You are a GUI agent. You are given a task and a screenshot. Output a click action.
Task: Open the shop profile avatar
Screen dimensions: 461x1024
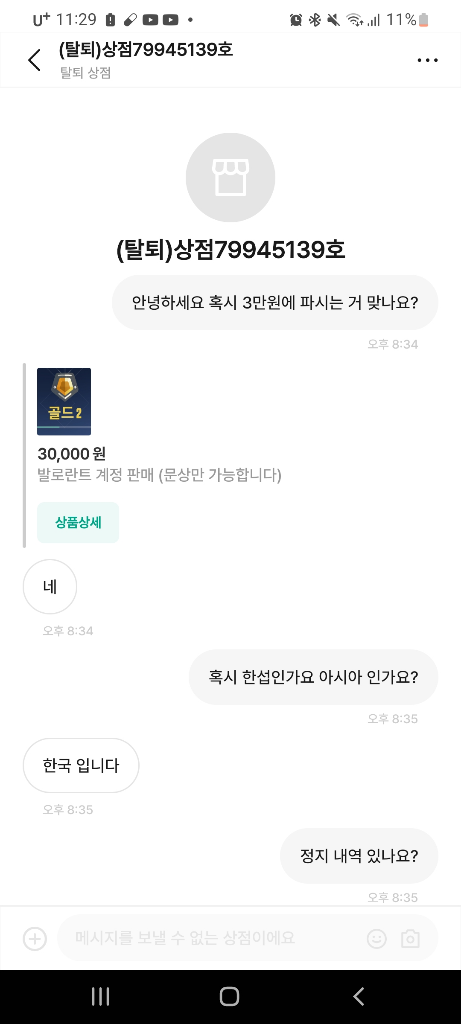pos(230,178)
